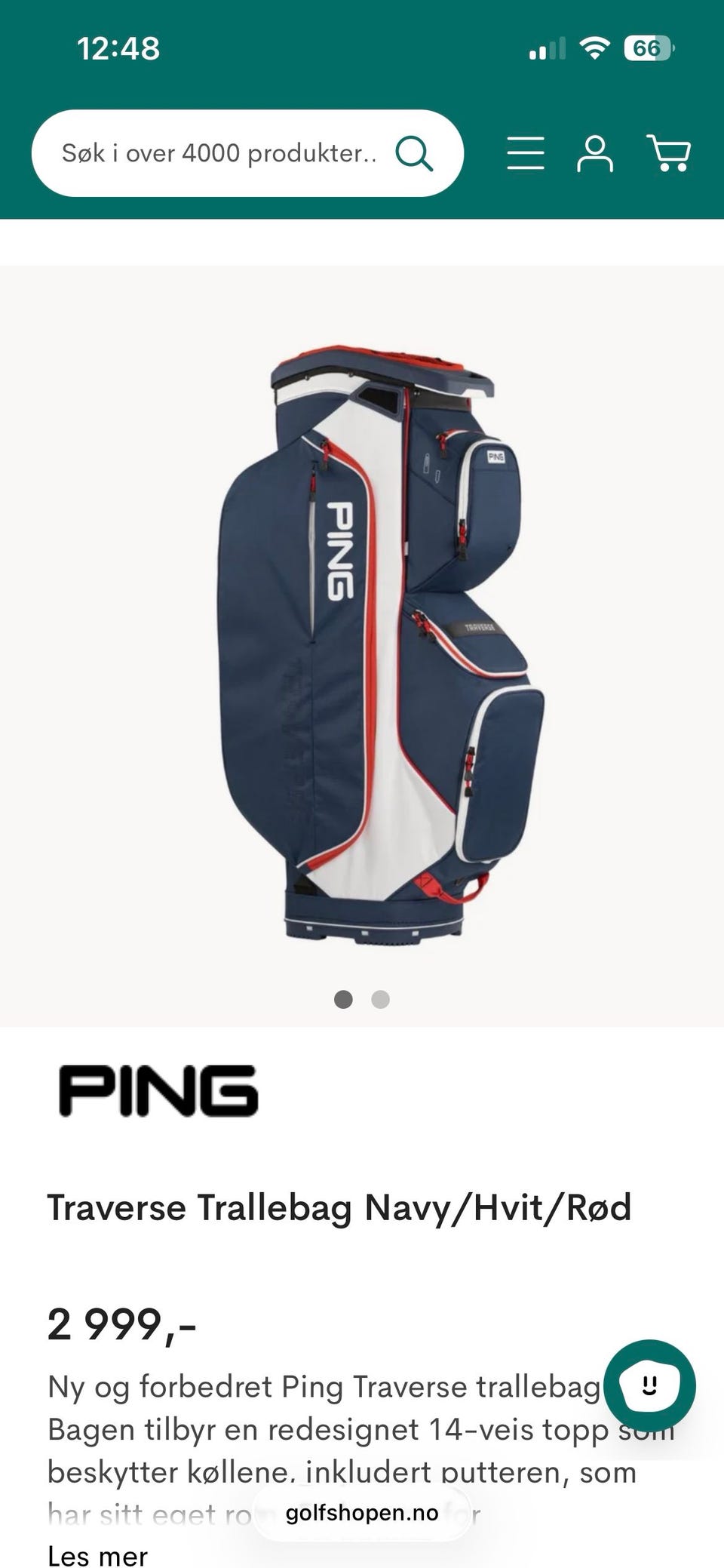The height and width of the screenshot is (1568, 724).
Task: Open the user account icon
Action: (595, 153)
